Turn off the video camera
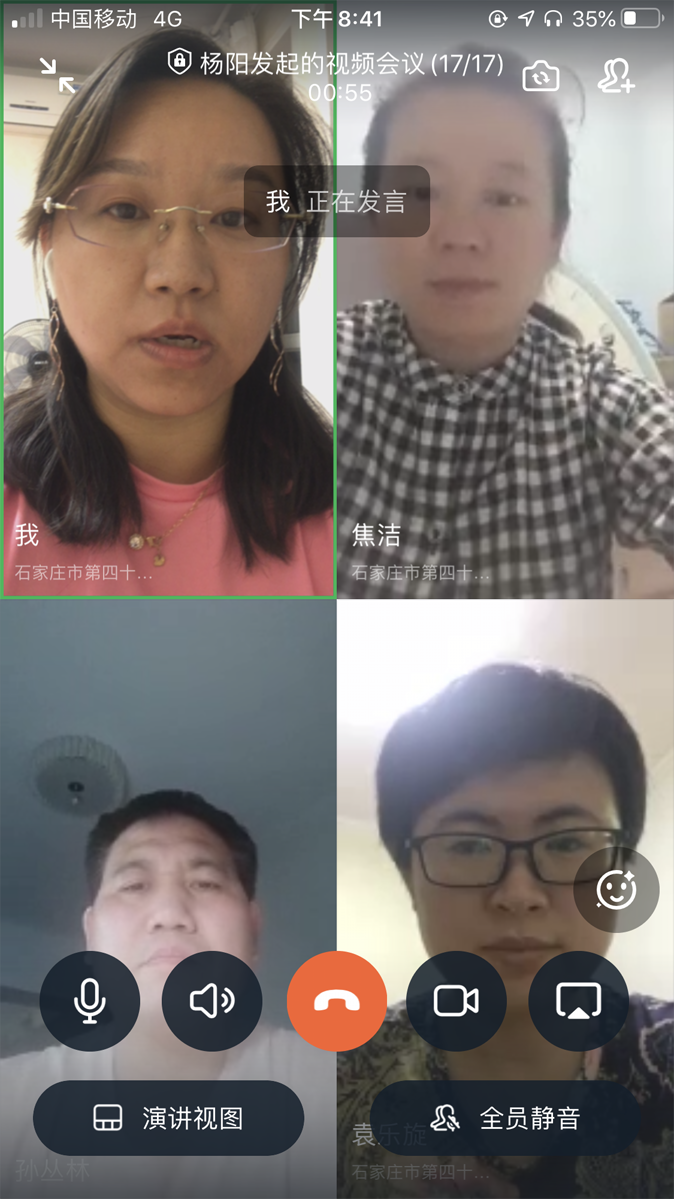The width and height of the screenshot is (674, 1199). (x=456, y=1001)
